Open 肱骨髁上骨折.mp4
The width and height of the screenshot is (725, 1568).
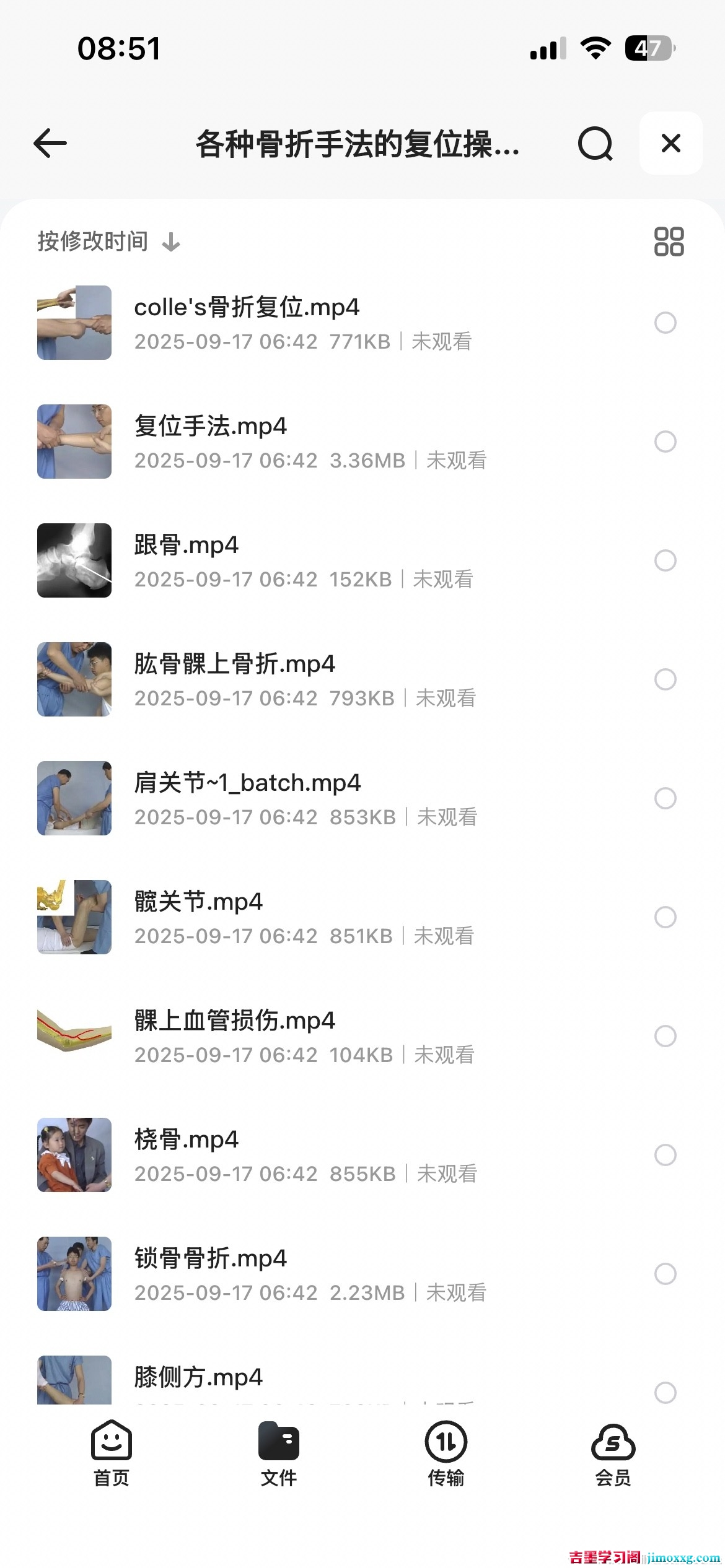pyautogui.click(x=234, y=664)
